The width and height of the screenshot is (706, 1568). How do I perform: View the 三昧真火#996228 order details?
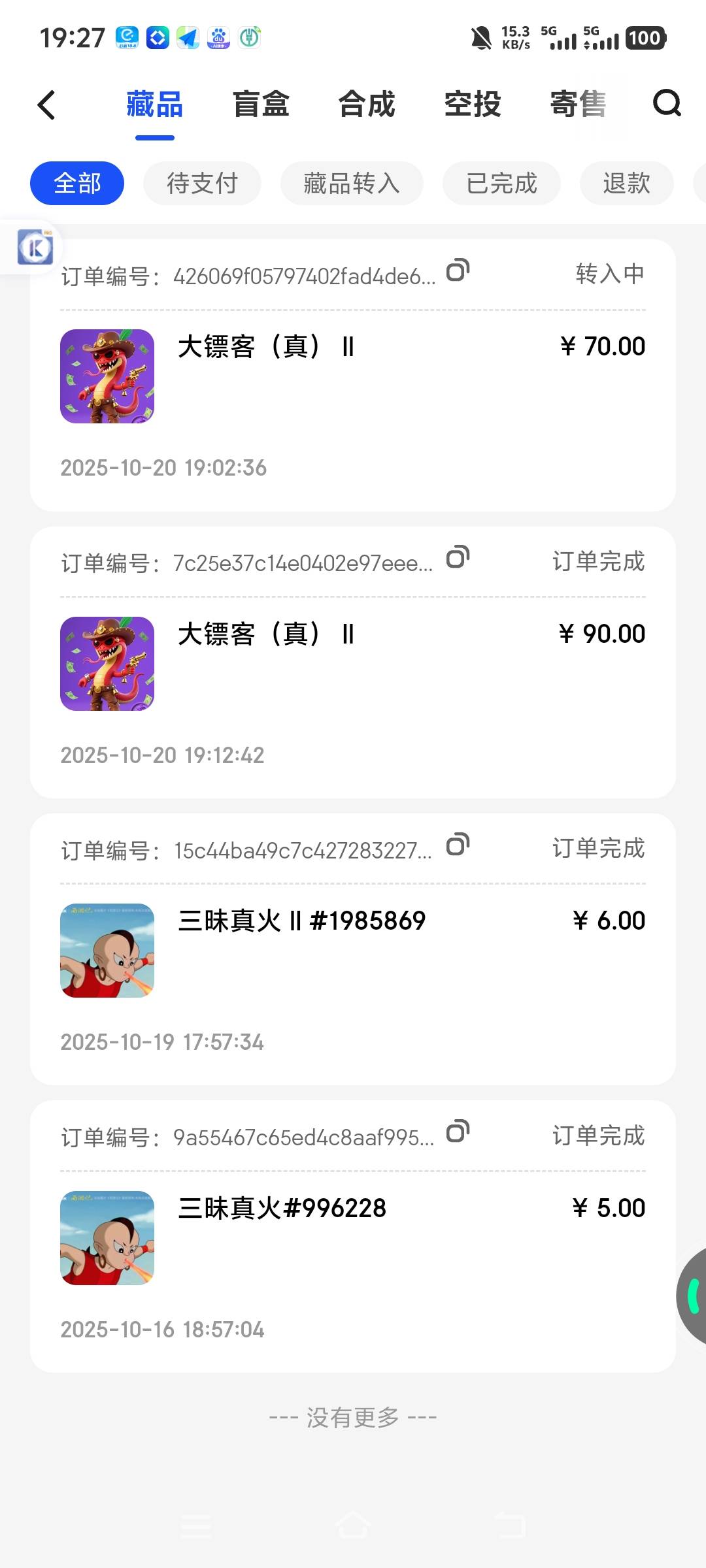click(x=353, y=1253)
